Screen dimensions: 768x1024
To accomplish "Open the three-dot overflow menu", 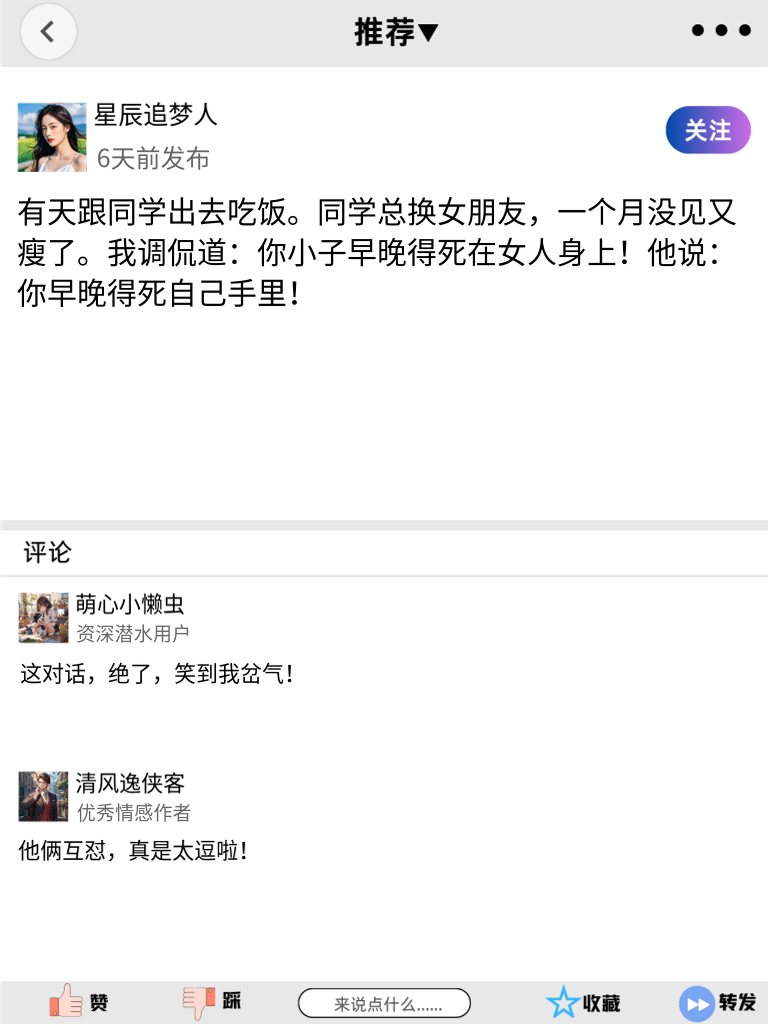I will 721,31.
